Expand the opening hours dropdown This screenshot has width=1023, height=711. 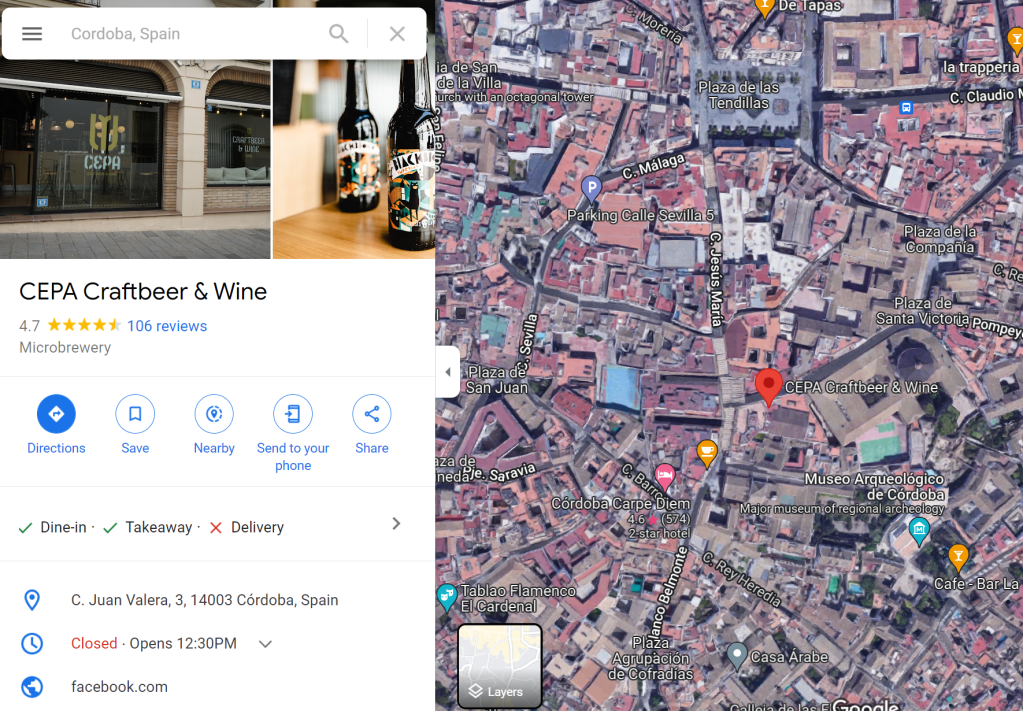[265, 644]
